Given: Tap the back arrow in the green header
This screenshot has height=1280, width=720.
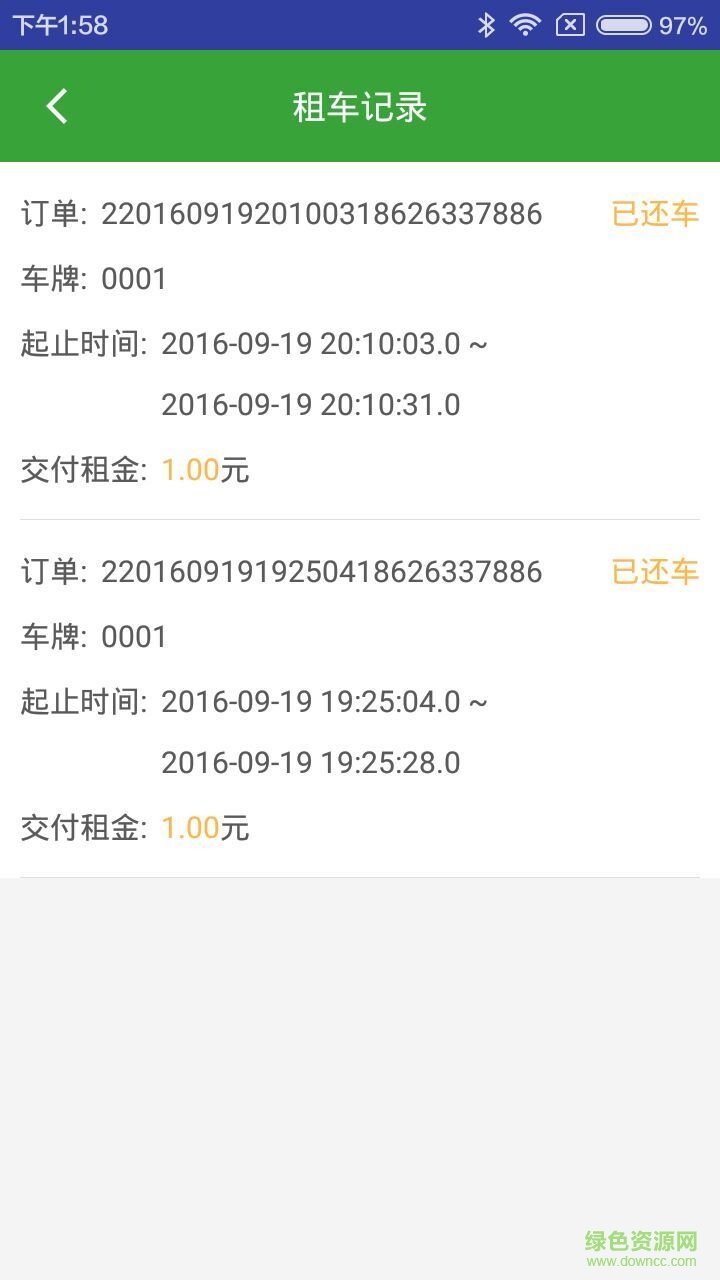Looking at the screenshot, I should pos(57,105).
